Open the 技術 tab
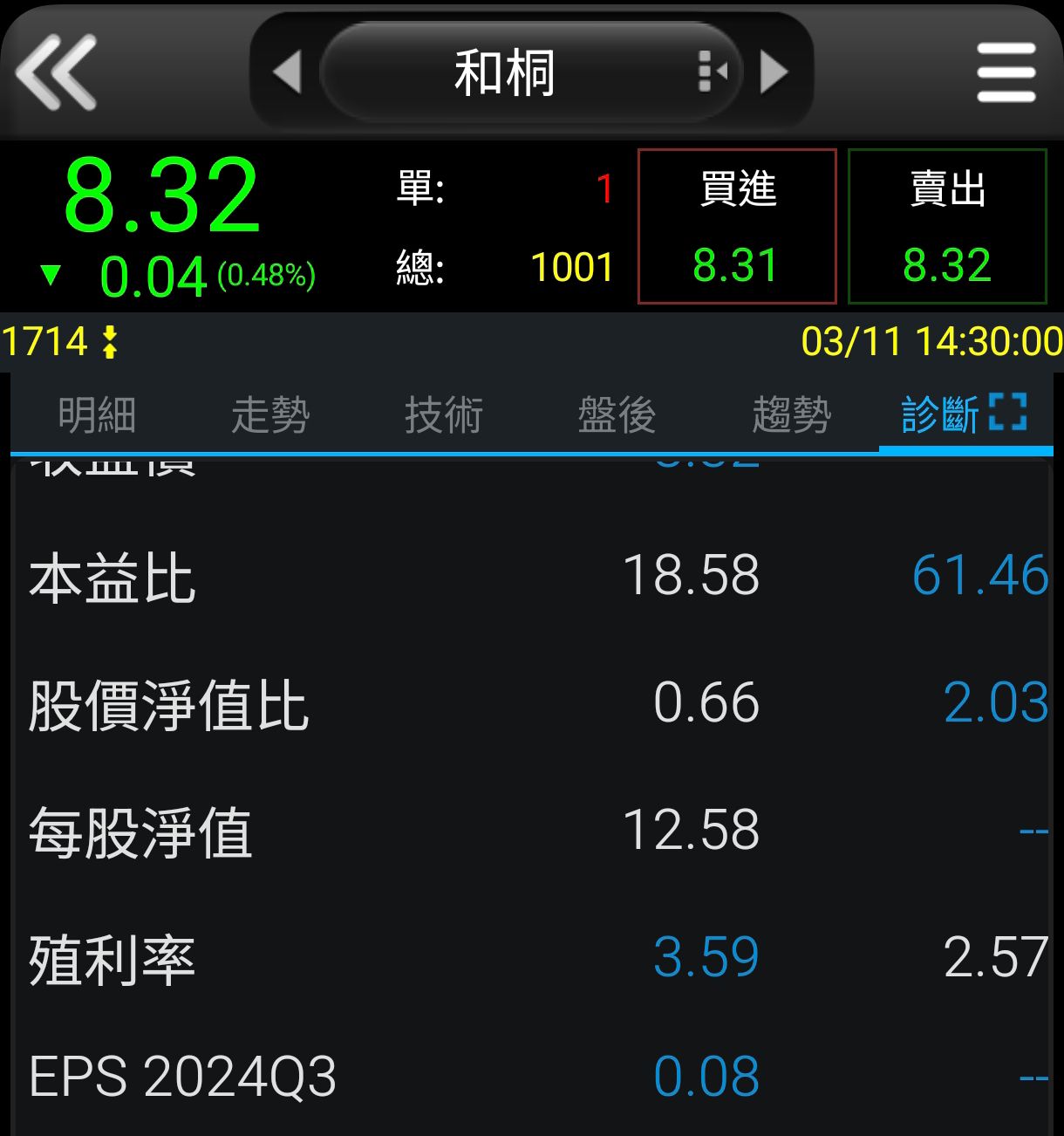 (x=443, y=414)
